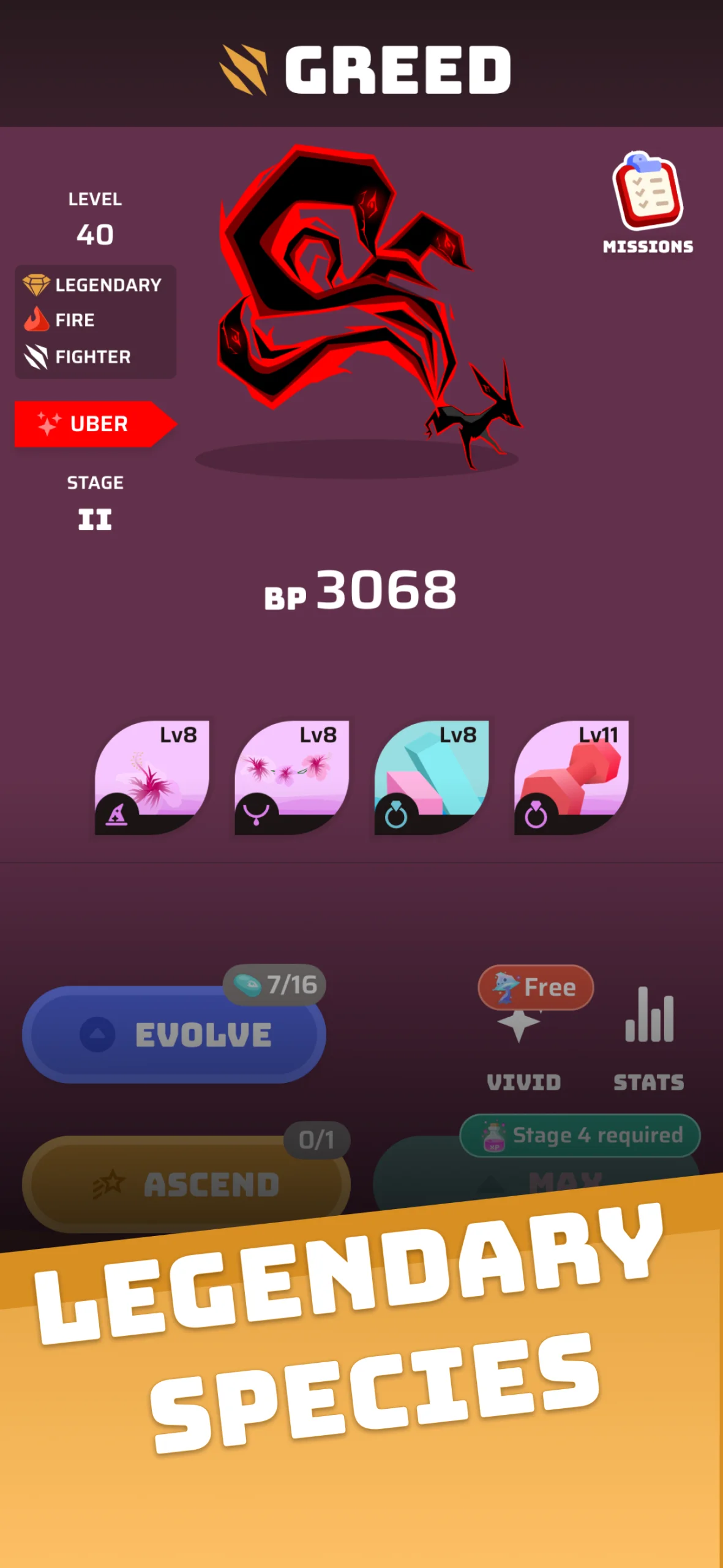Select the Fire type flame icon
This screenshot has height=1568, width=723.
35,319
